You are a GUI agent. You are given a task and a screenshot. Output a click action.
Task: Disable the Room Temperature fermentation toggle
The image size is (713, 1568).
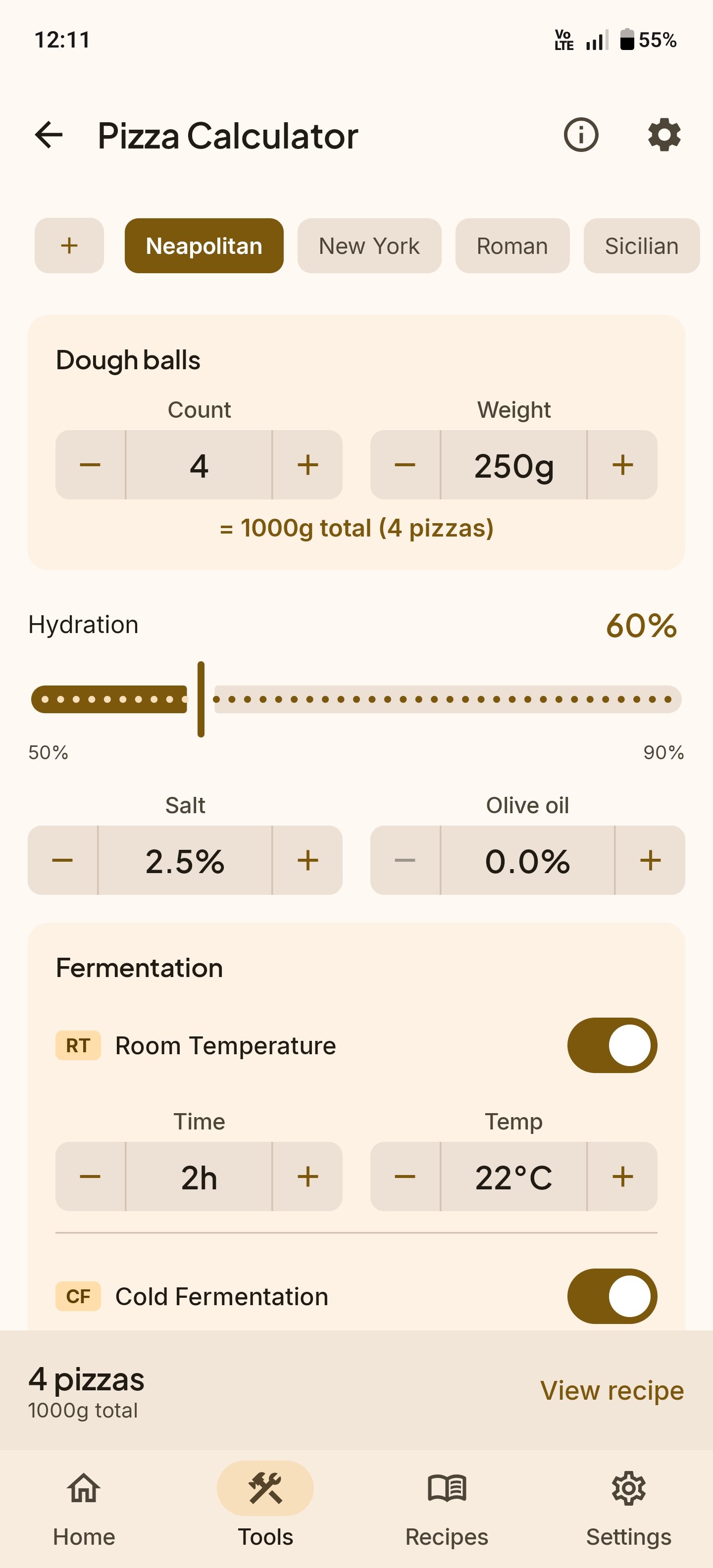(612, 1044)
